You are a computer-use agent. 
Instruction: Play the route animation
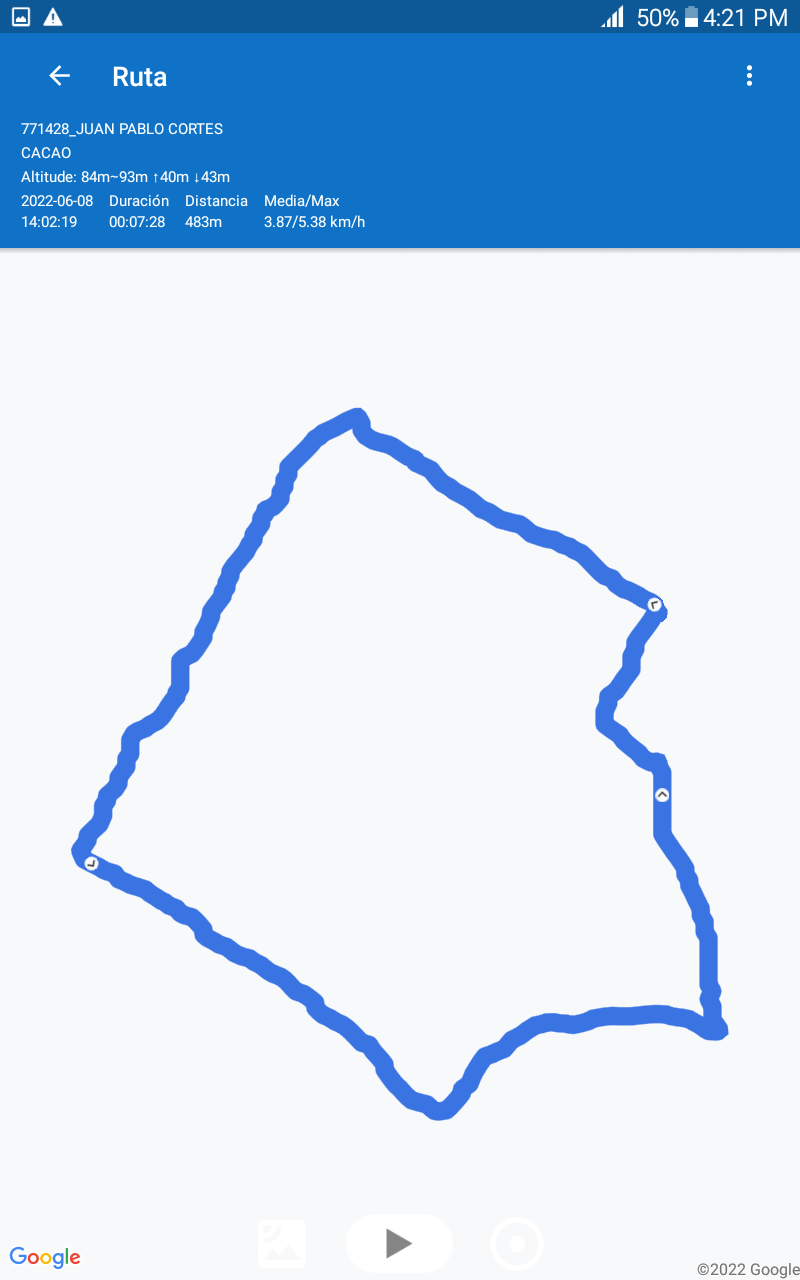[399, 1243]
